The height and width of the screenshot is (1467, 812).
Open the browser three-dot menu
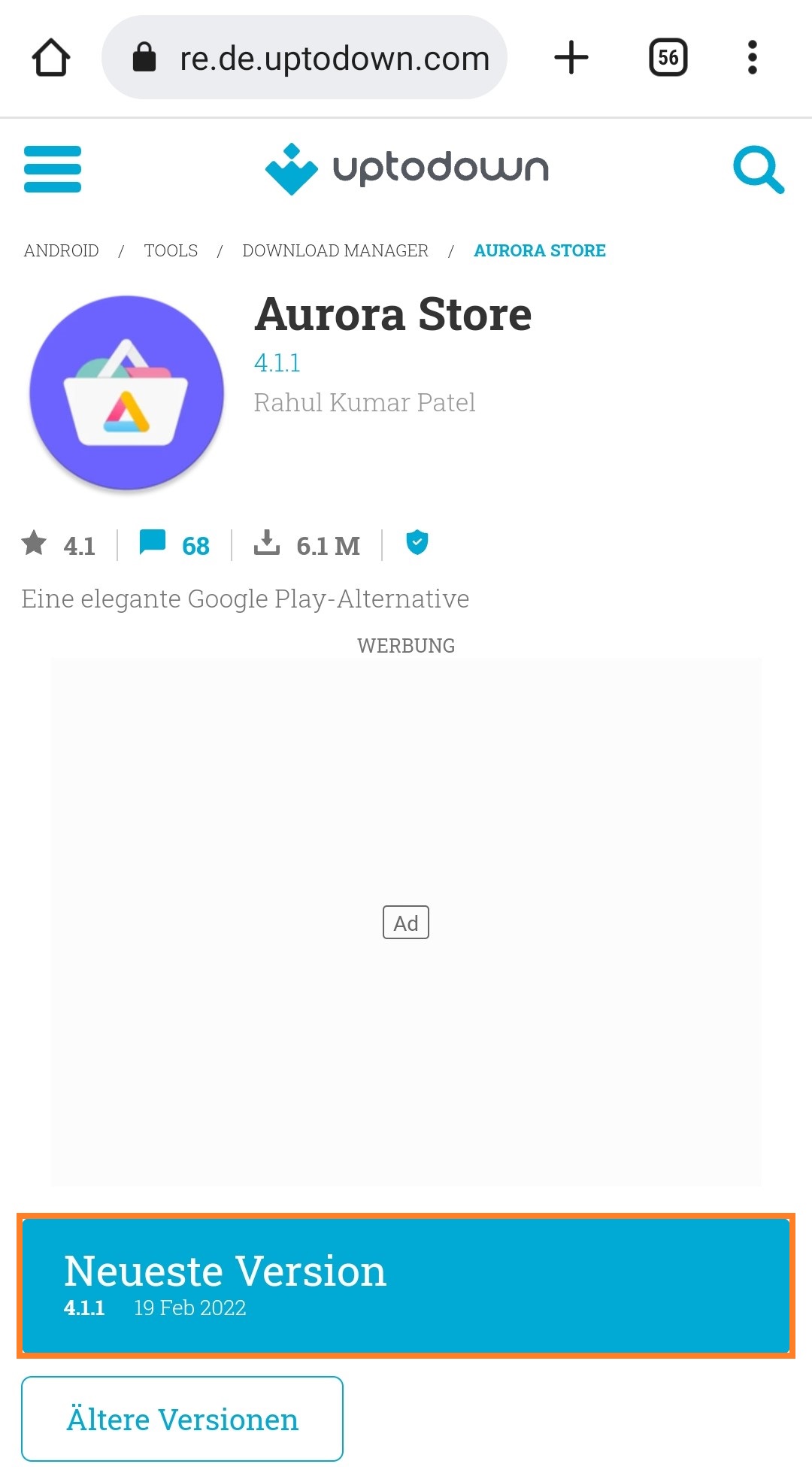(x=753, y=57)
